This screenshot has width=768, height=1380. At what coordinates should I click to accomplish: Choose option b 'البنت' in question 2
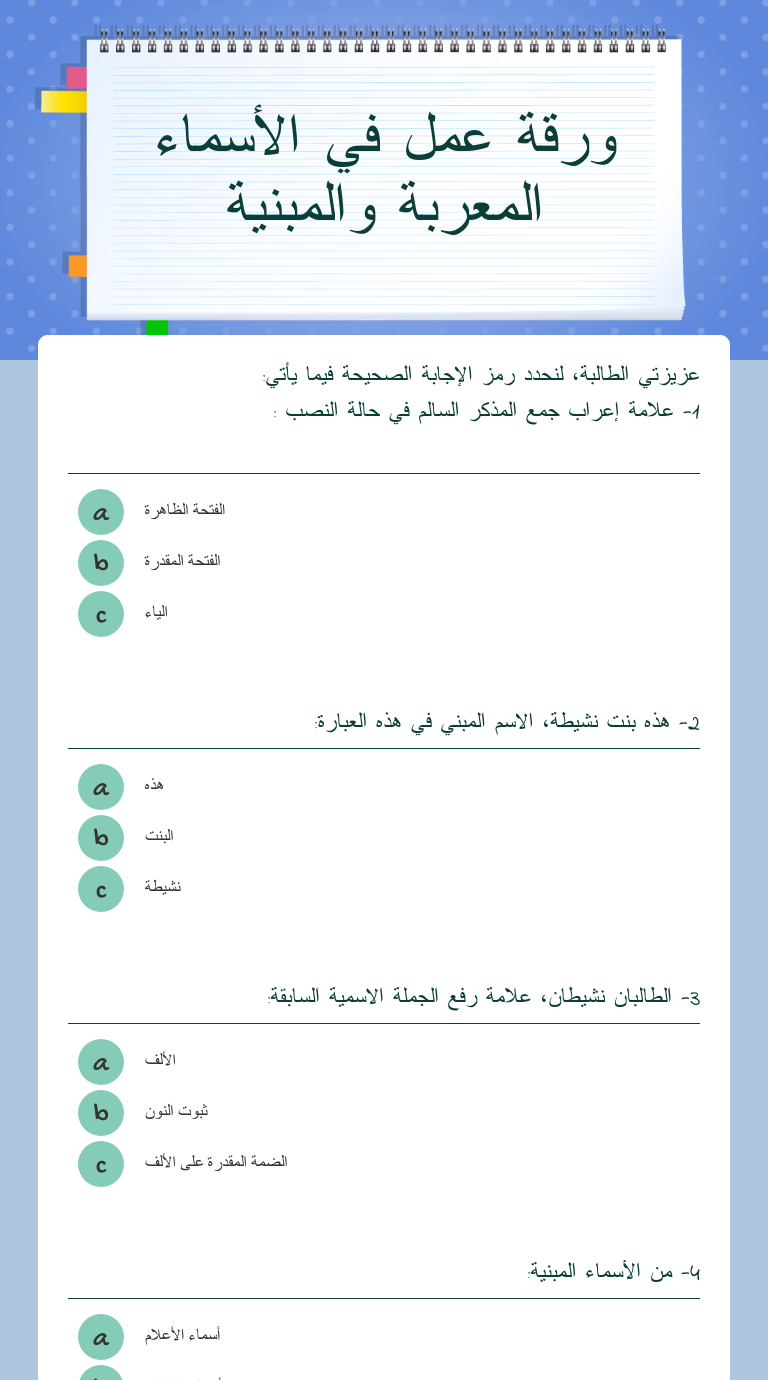tap(101, 838)
